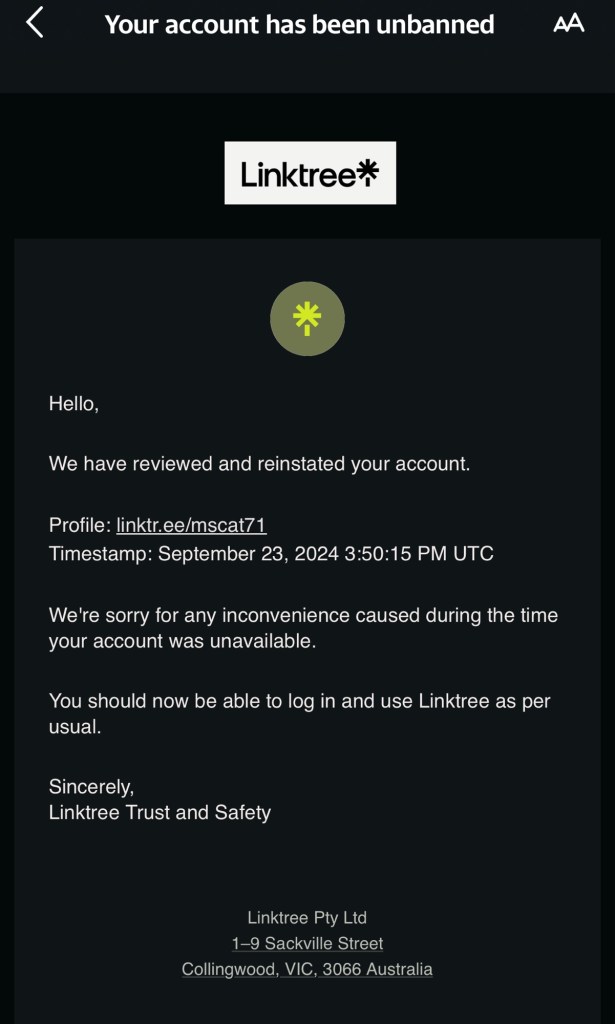Viewport: 615px width, 1024px height.
Task: Open the 1–9 Sackville Street address link
Action: point(307,943)
